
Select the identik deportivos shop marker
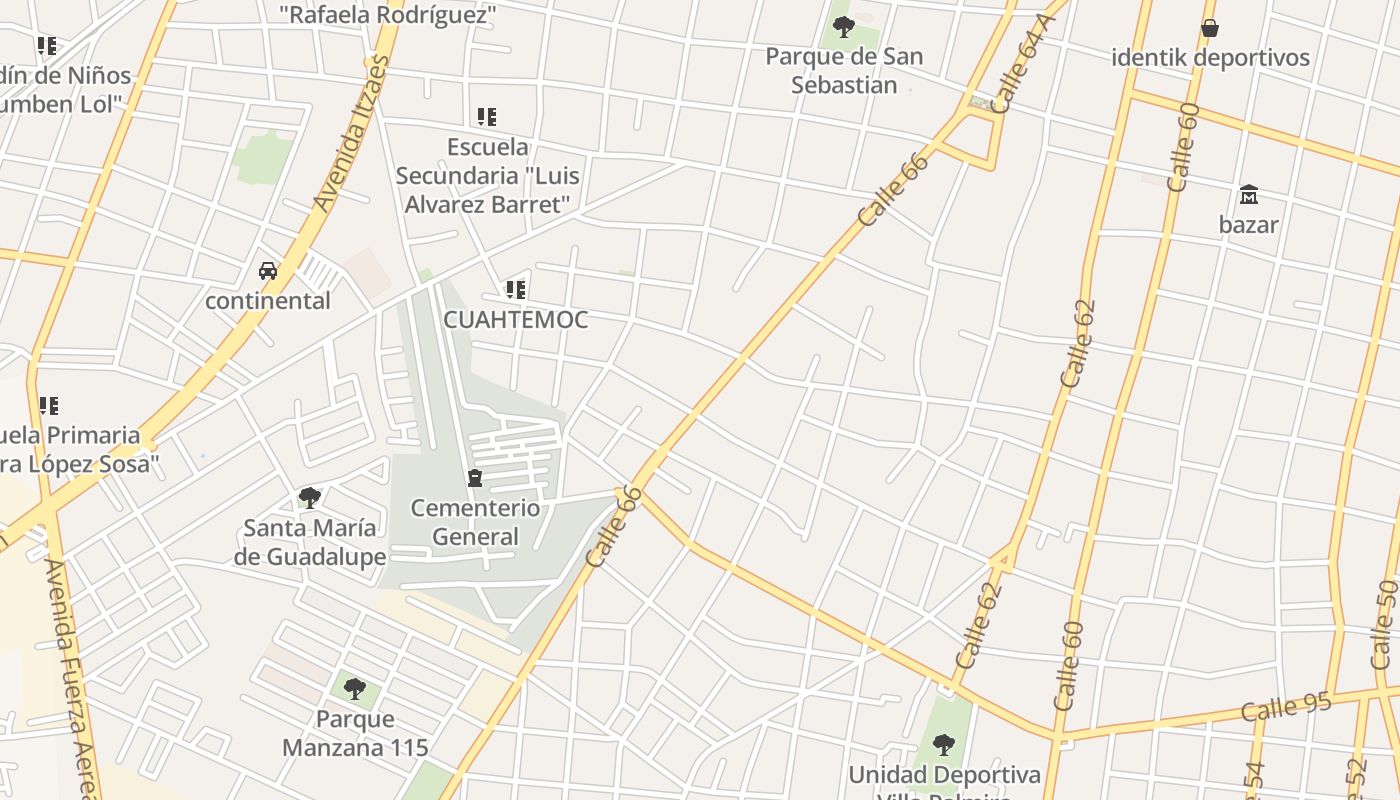(x=1209, y=28)
